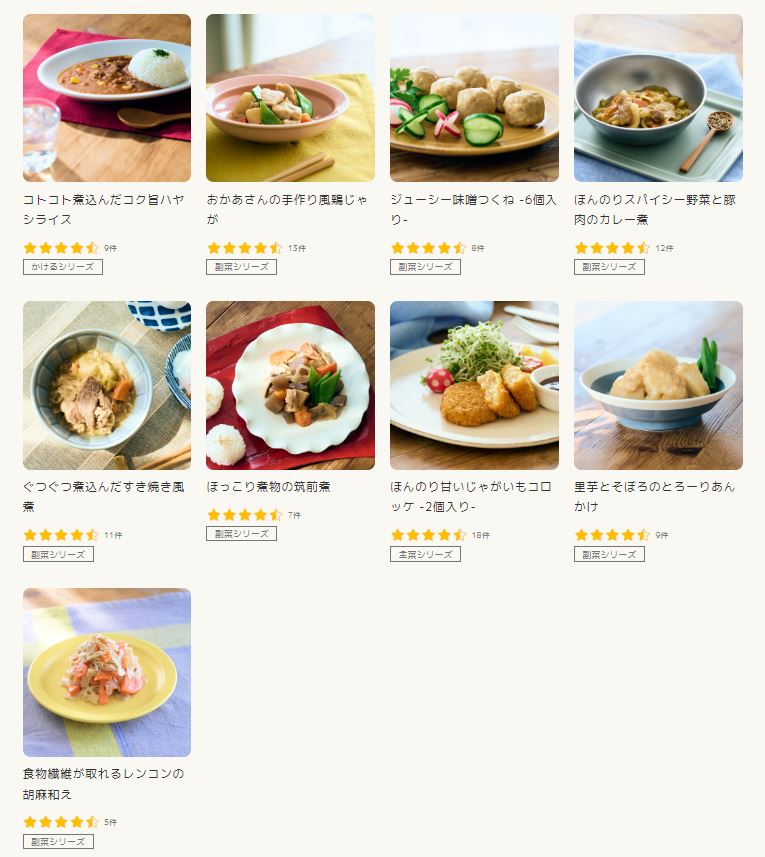Open the コトコト煮込んだコク旨ハヤシライス product

click(x=107, y=98)
